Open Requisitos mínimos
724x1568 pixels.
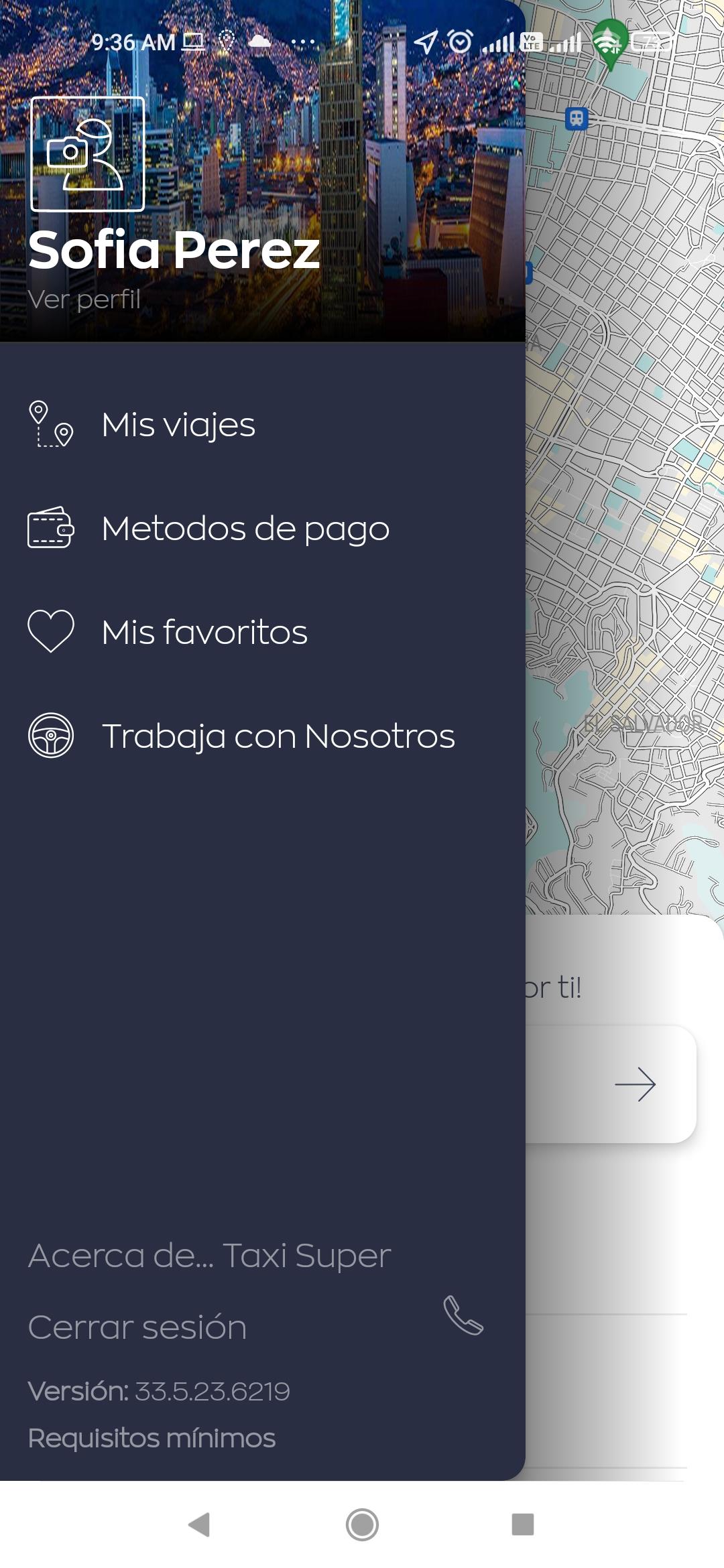tap(152, 1438)
